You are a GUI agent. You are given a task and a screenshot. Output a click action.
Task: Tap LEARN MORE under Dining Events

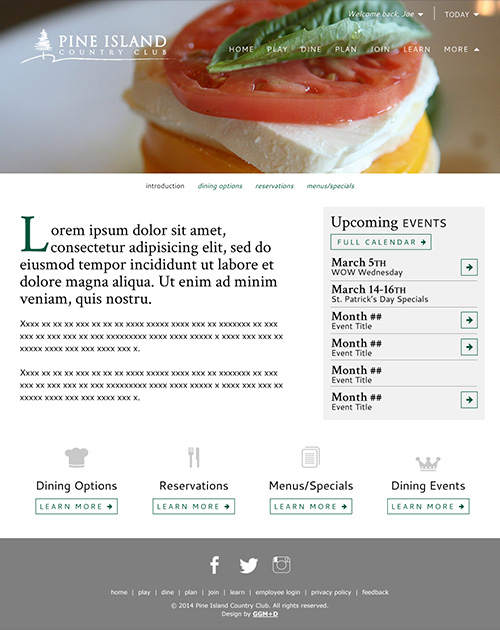(x=428, y=506)
